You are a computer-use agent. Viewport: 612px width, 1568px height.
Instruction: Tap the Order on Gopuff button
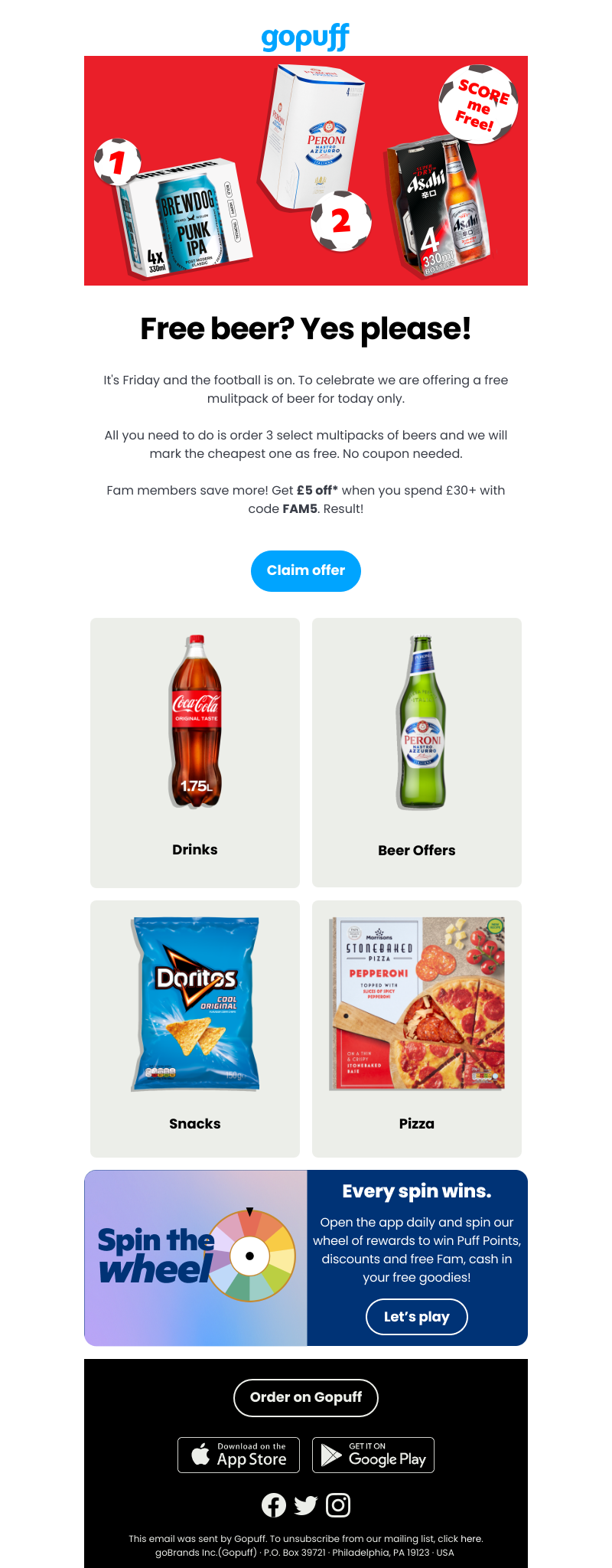(305, 1397)
